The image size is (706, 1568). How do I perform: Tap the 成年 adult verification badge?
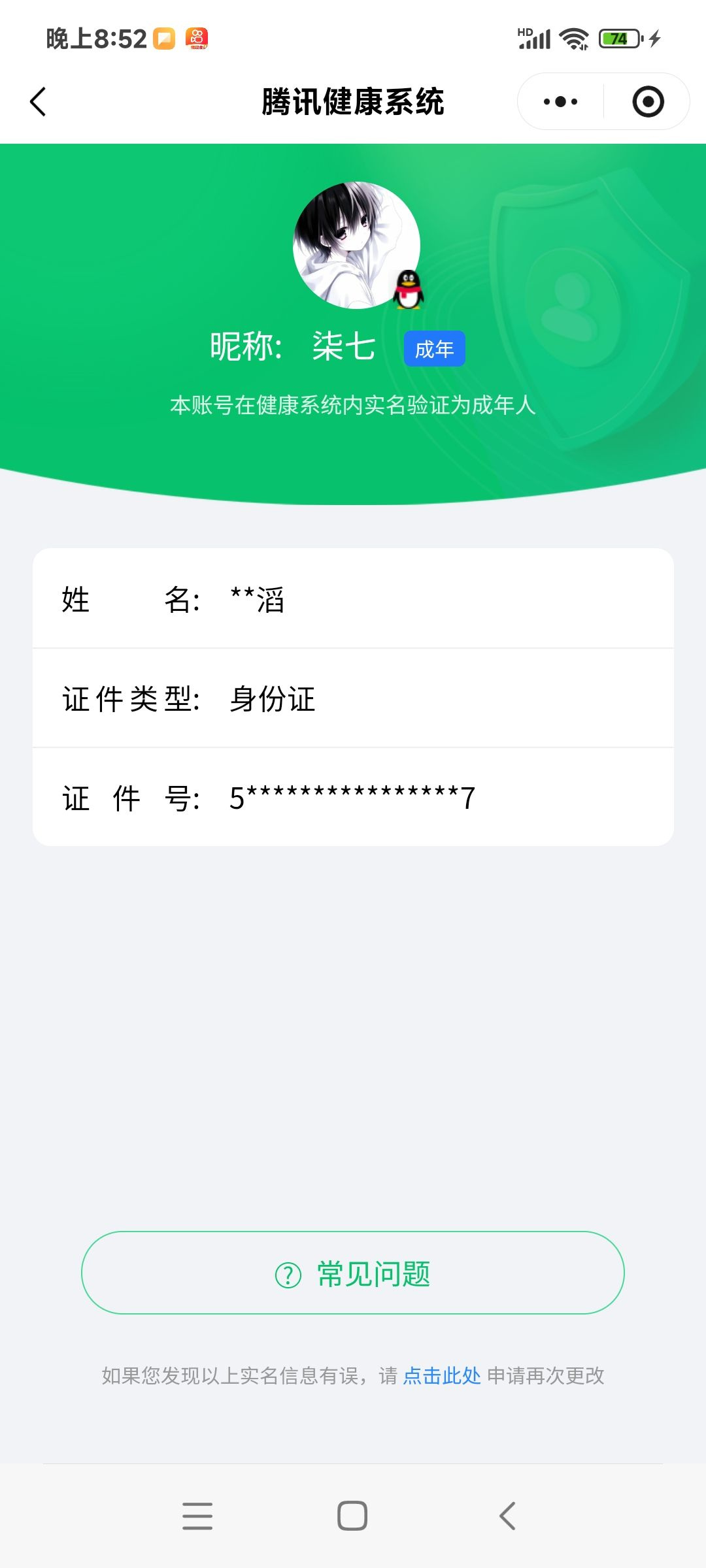[434, 349]
